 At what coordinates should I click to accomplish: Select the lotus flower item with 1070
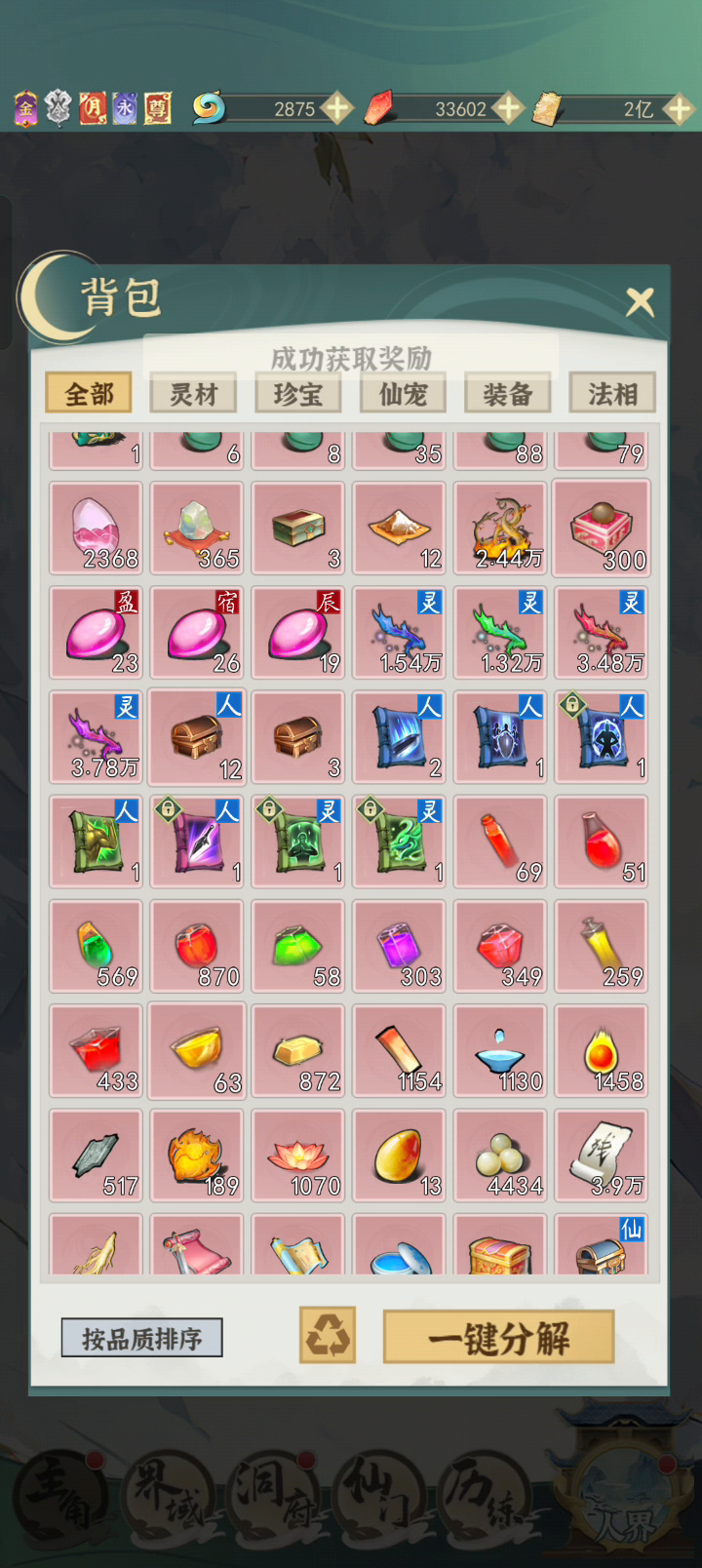[297, 1156]
